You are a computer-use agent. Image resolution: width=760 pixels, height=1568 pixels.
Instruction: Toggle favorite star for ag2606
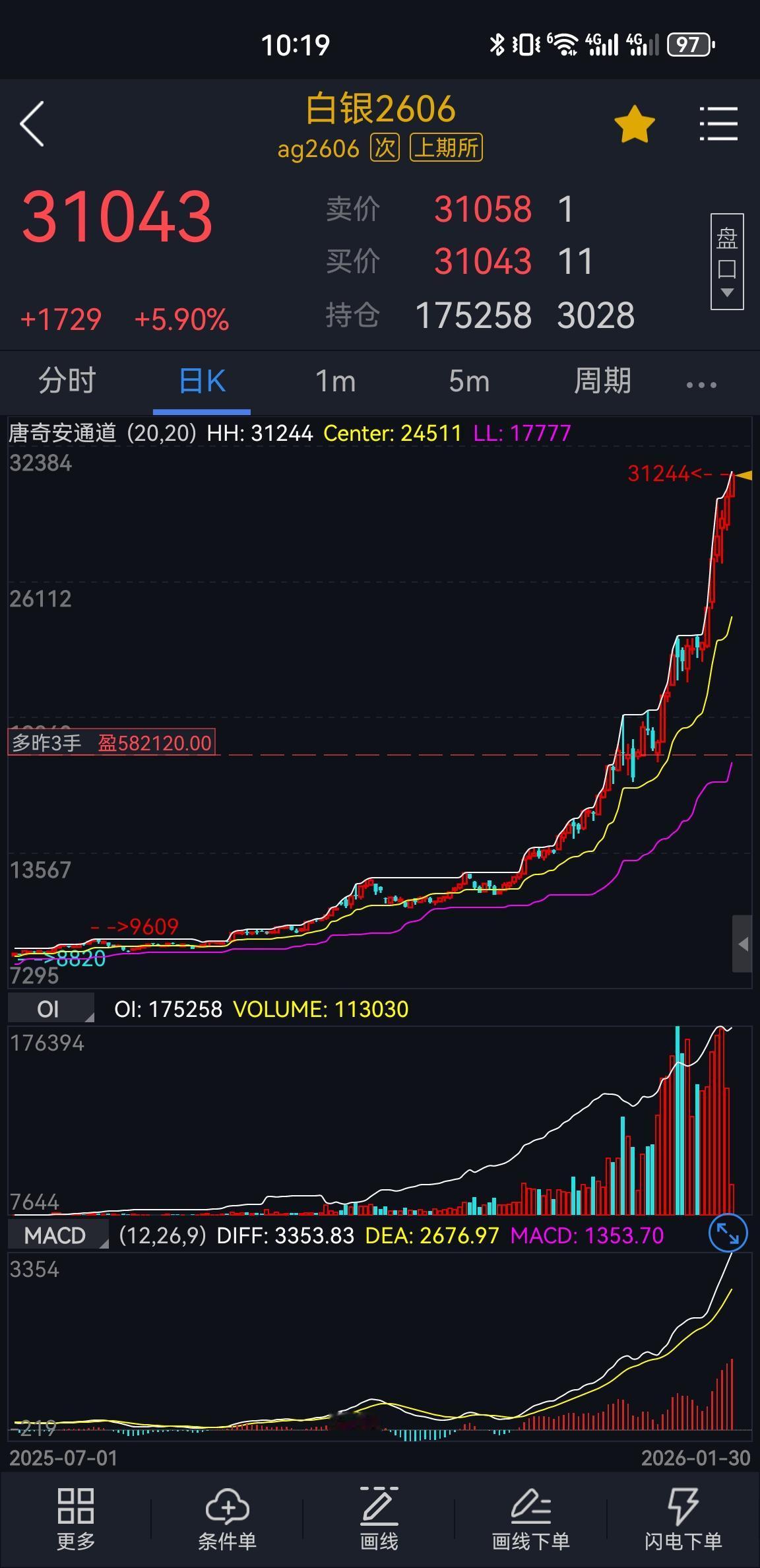click(x=634, y=123)
